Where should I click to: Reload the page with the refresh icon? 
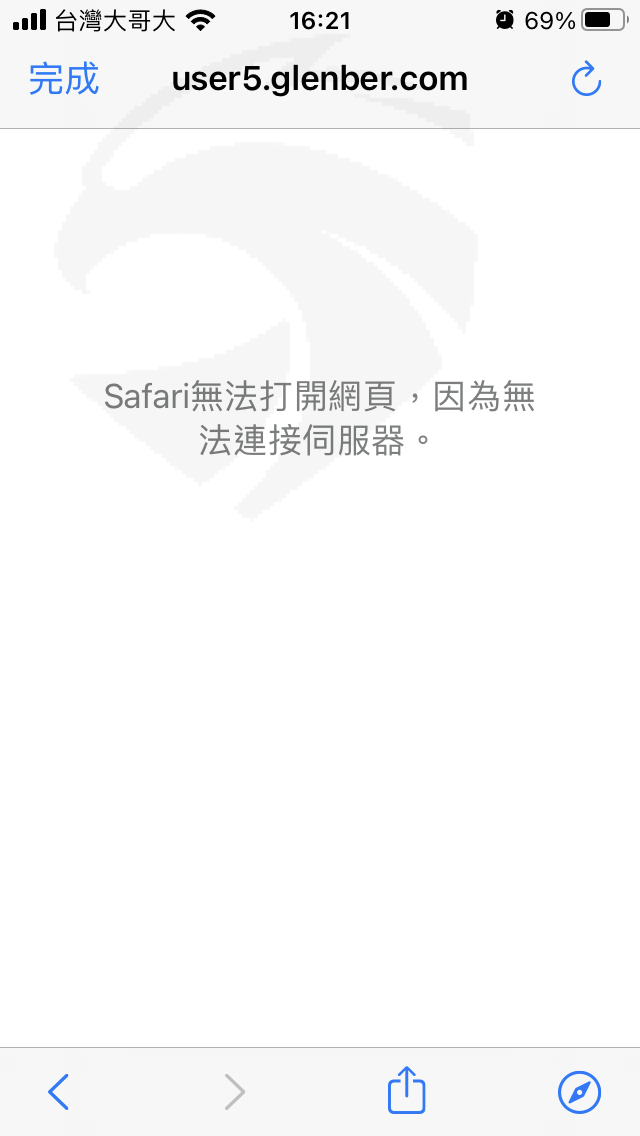[x=586, y=79]
